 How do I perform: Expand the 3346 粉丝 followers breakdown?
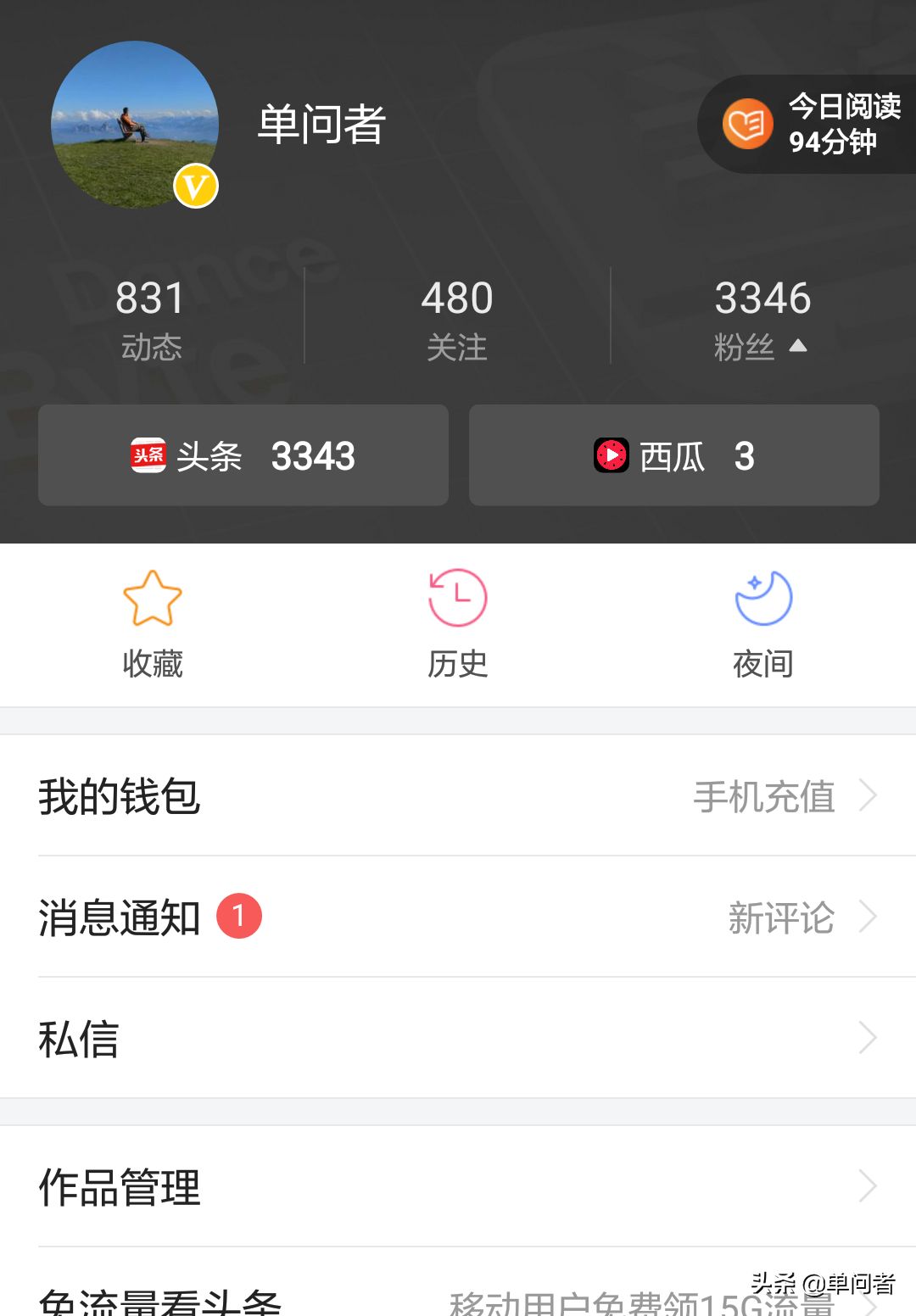point(762,320)
